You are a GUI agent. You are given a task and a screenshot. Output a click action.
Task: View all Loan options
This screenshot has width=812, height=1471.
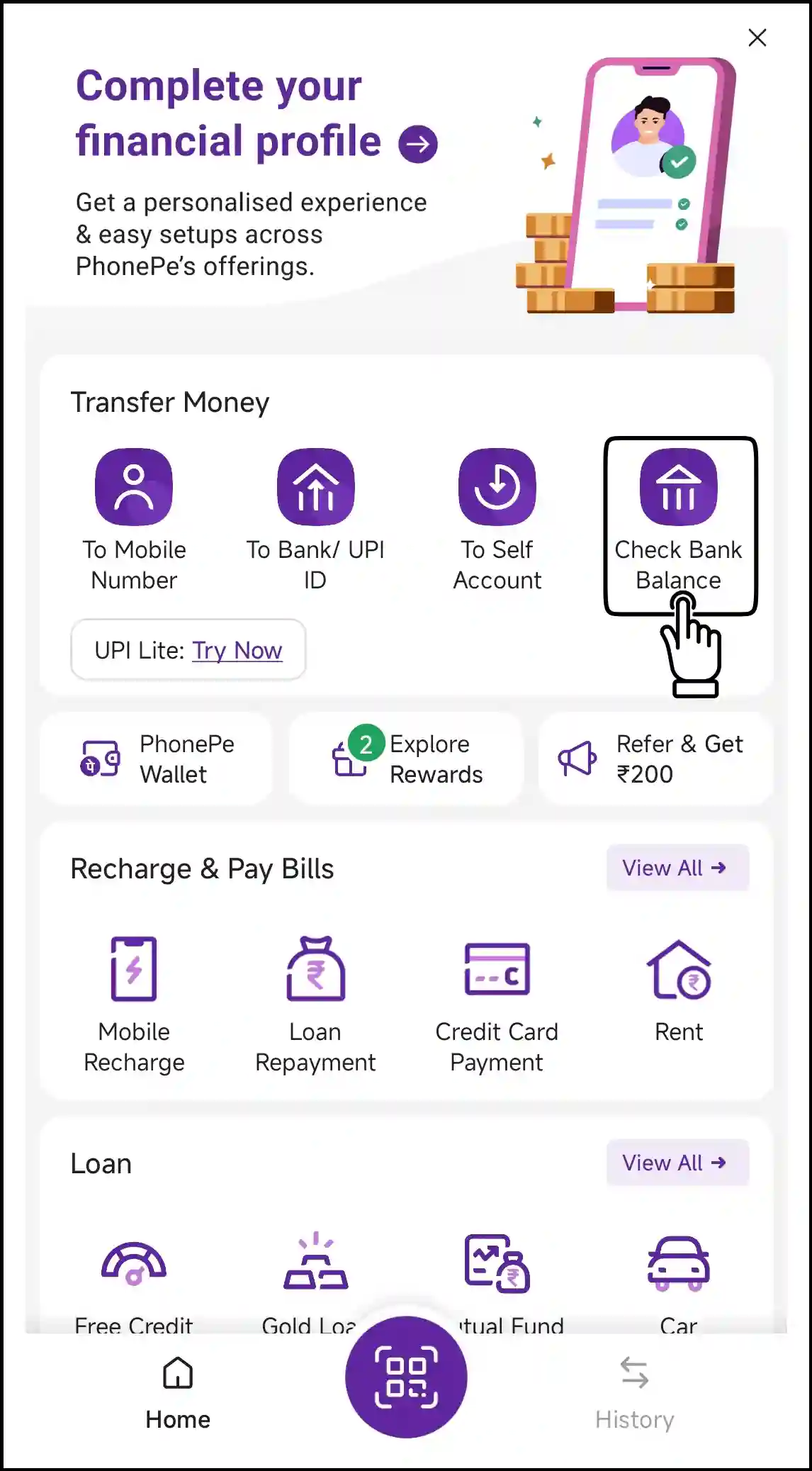pos(677,1163)
